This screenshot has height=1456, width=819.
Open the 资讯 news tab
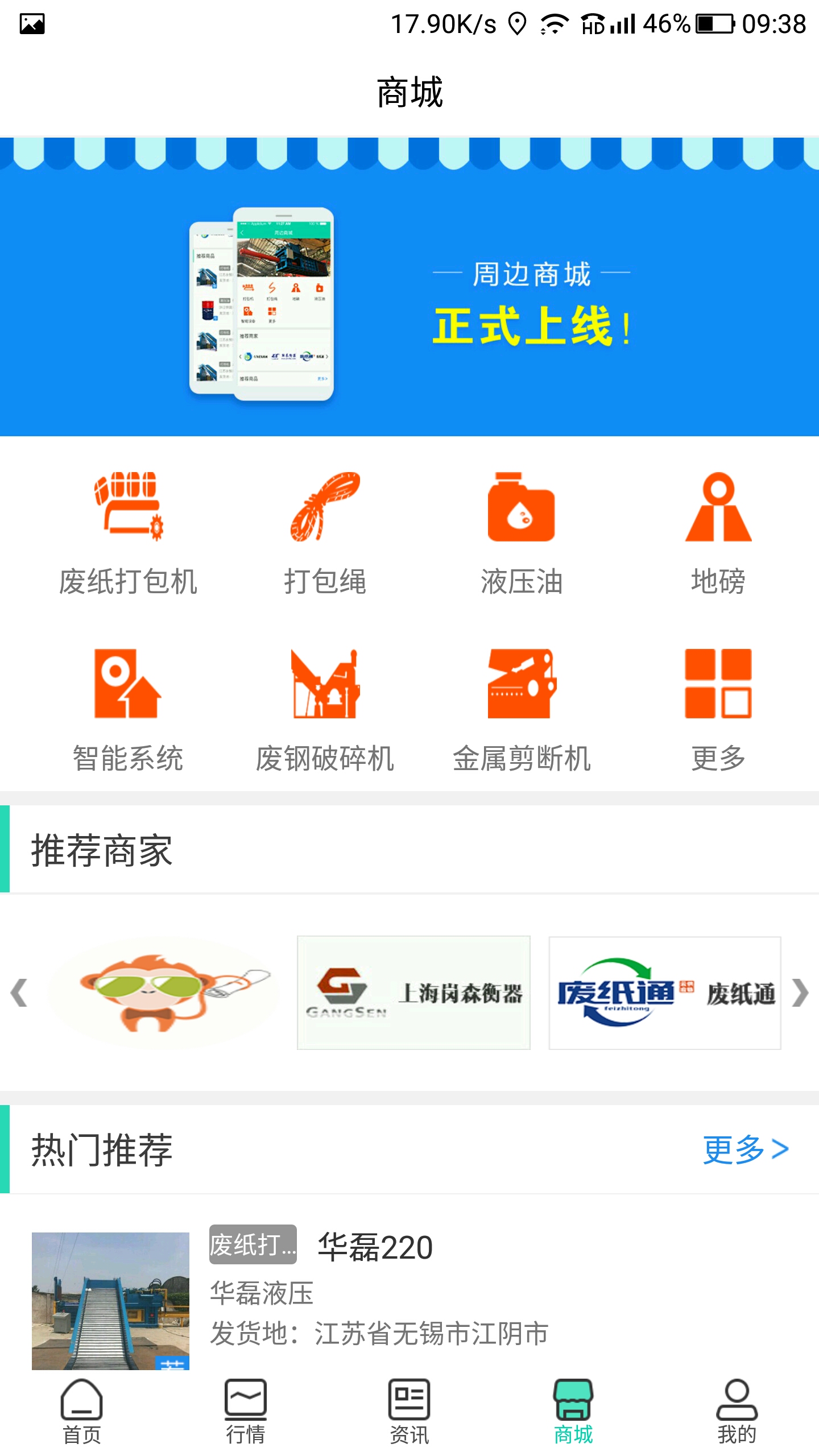click(409, 1405)
